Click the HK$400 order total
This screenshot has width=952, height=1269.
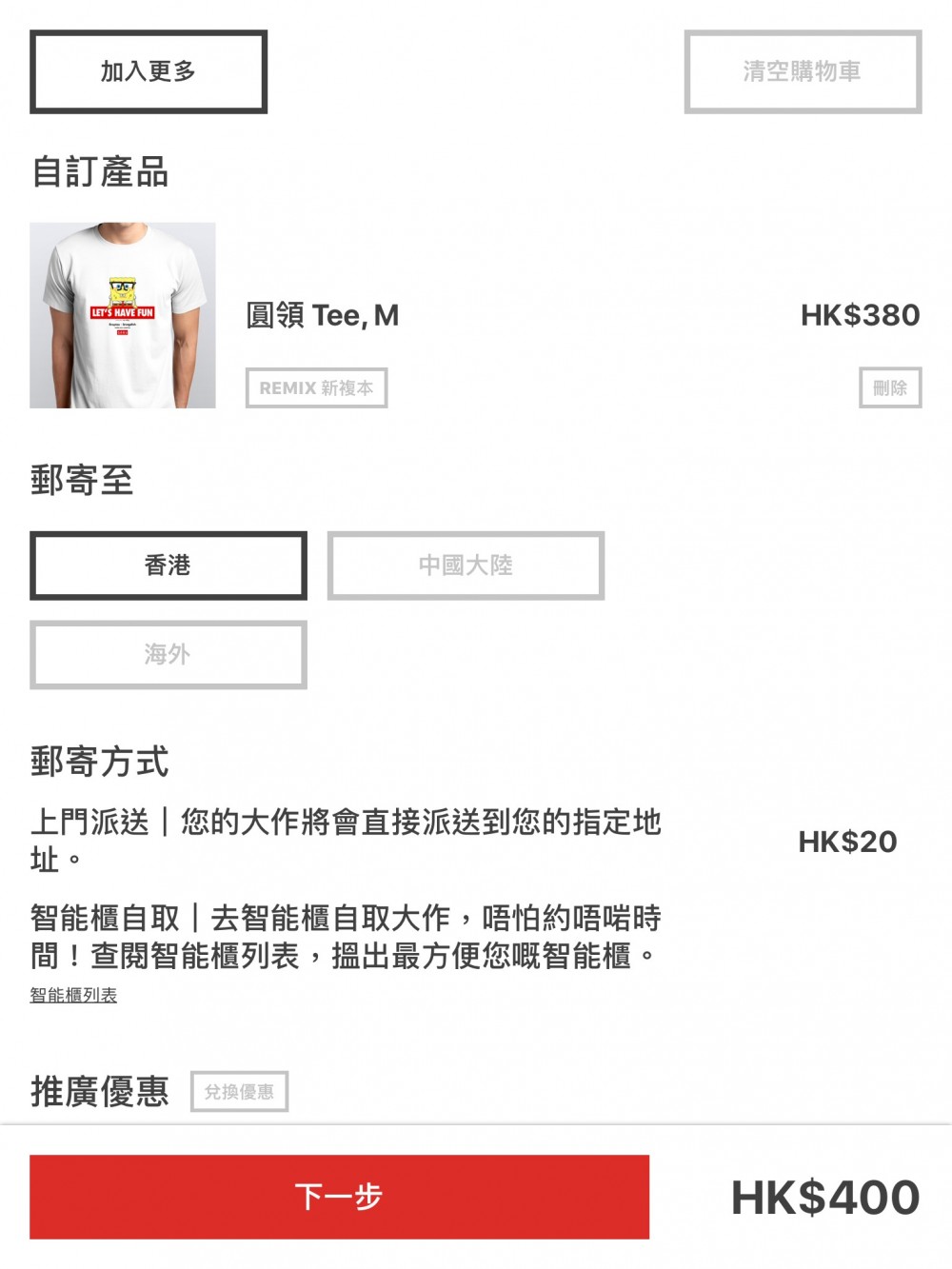pyautogui.click(x=824, y=1198)
